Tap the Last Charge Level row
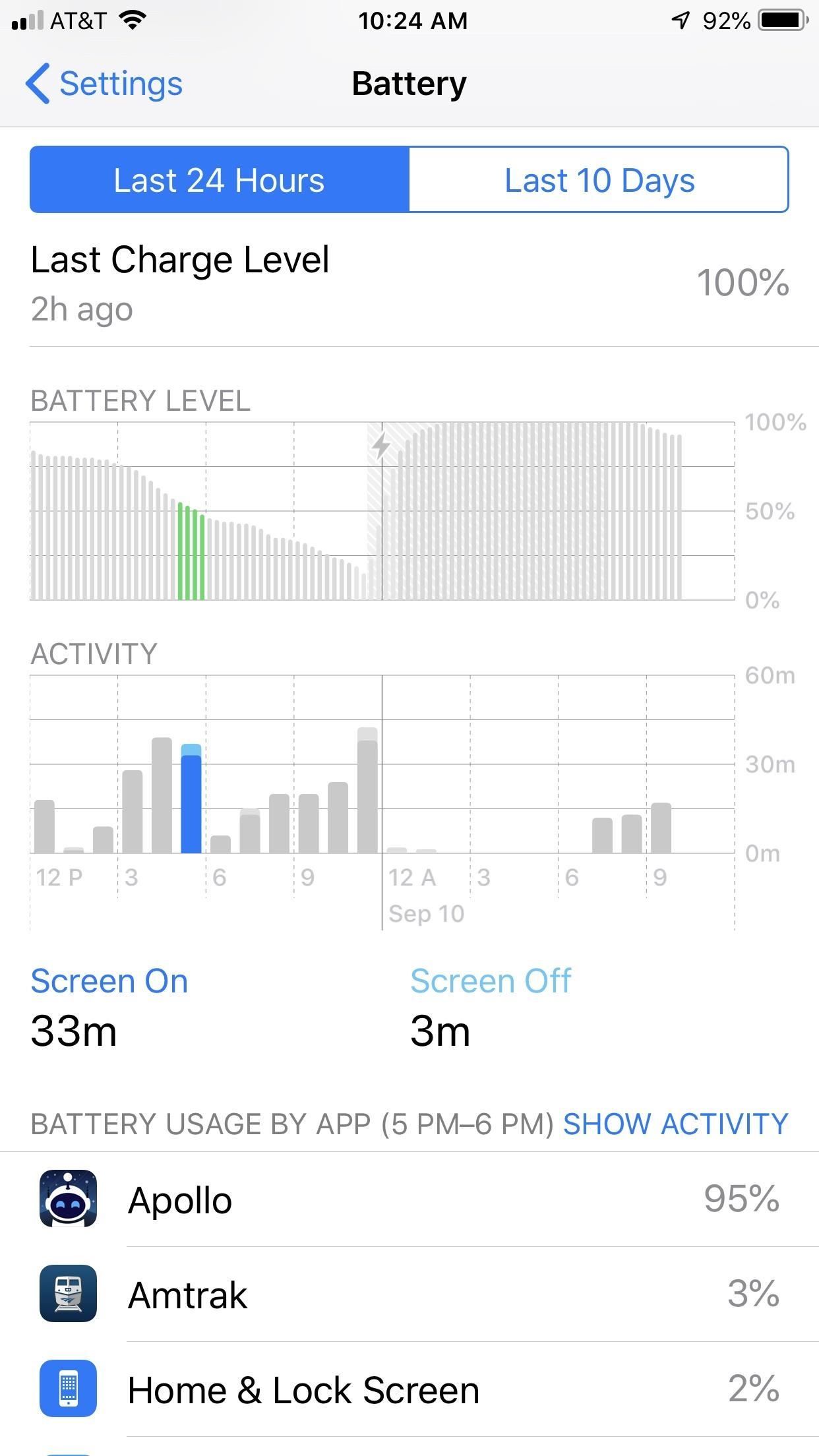819x1456 pixels. pos(409,280)
